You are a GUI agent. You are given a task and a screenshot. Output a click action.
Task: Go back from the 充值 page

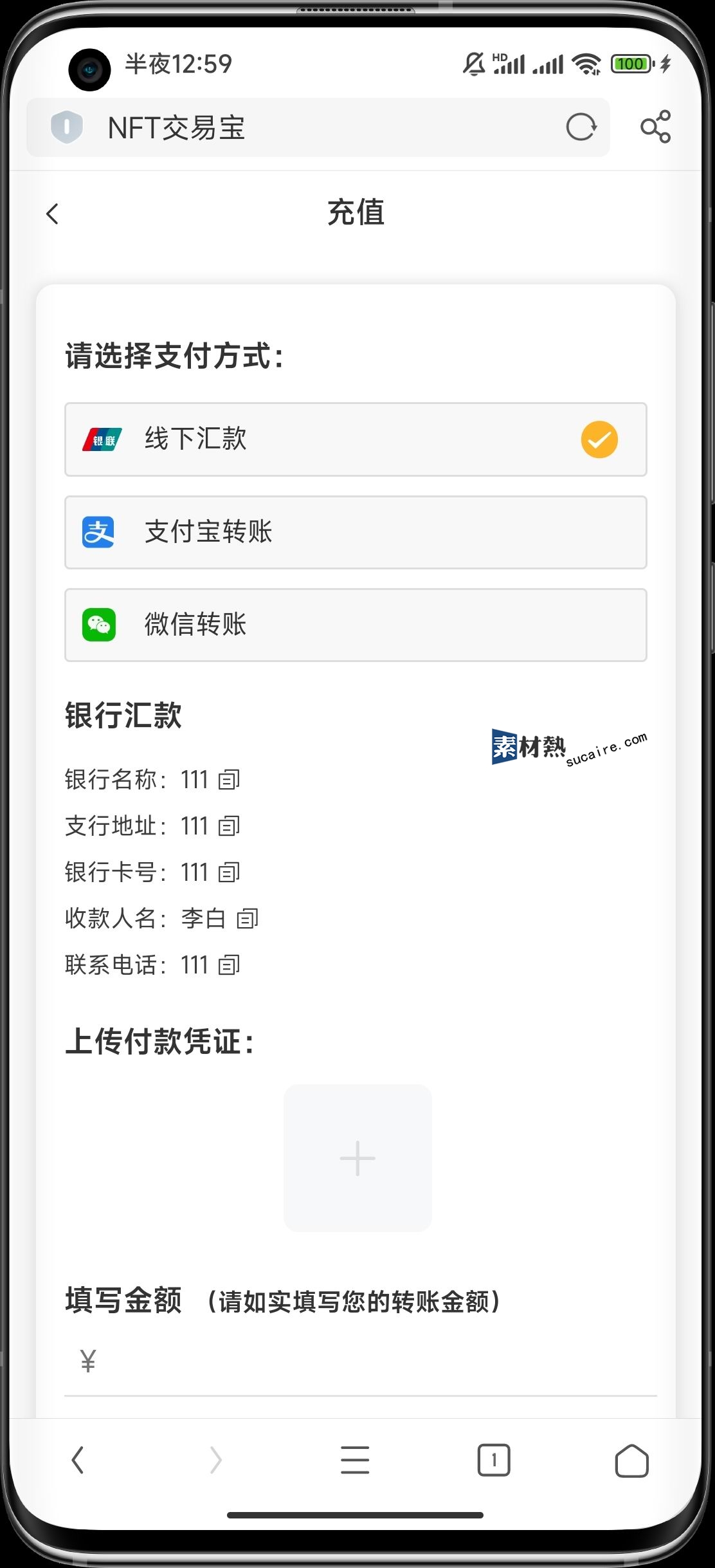(53, 214)
